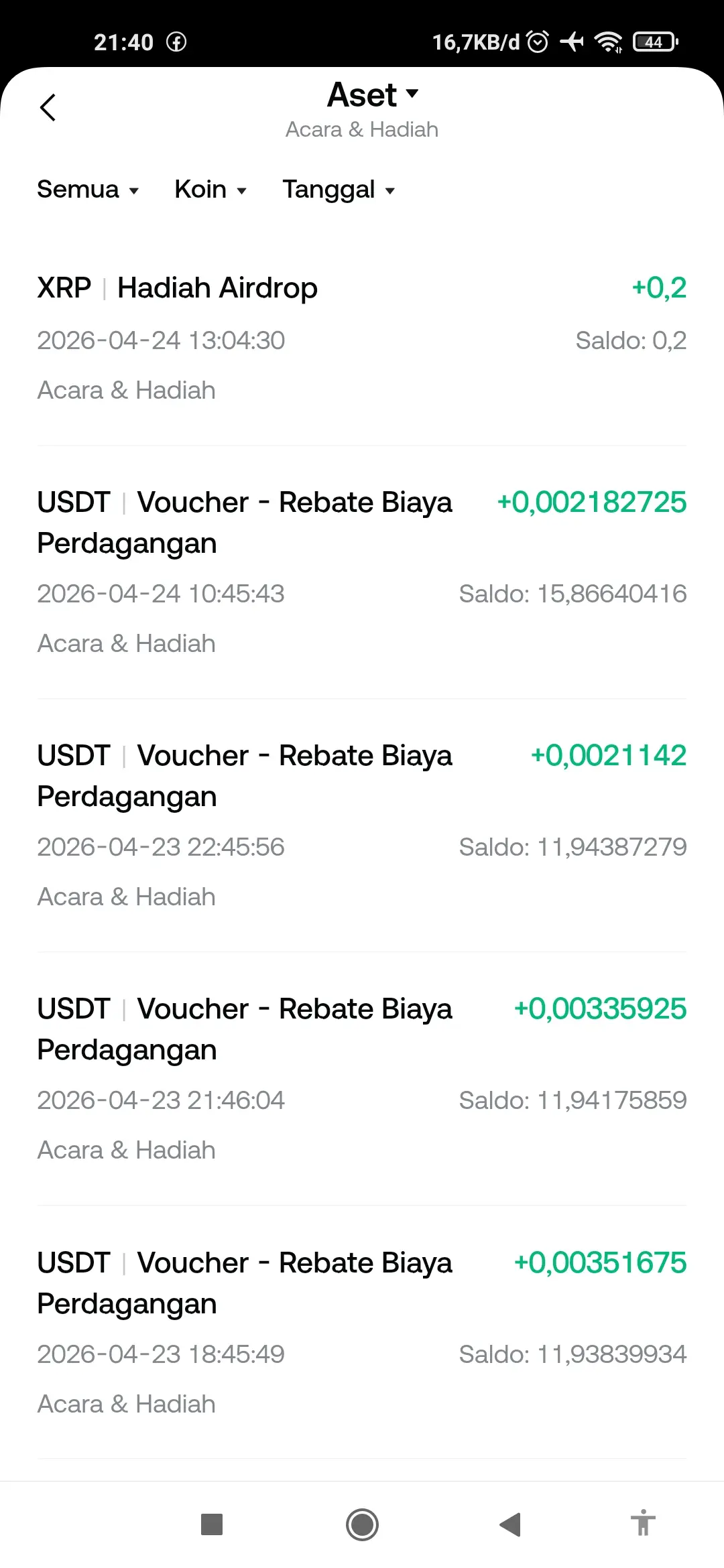
Task: Open the Semua type filter
Action: coord(88,190)
